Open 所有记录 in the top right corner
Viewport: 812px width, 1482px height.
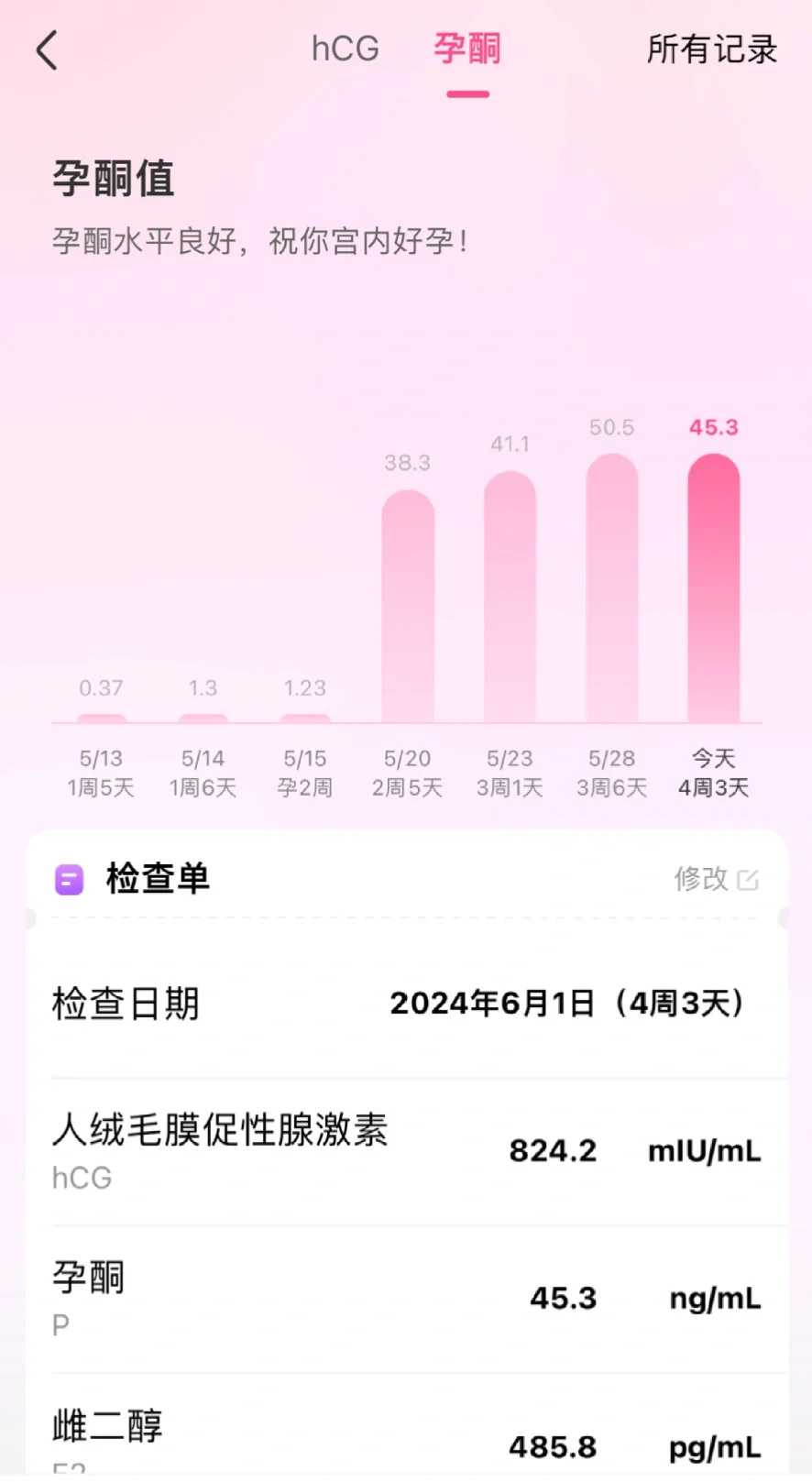point(711,50)
